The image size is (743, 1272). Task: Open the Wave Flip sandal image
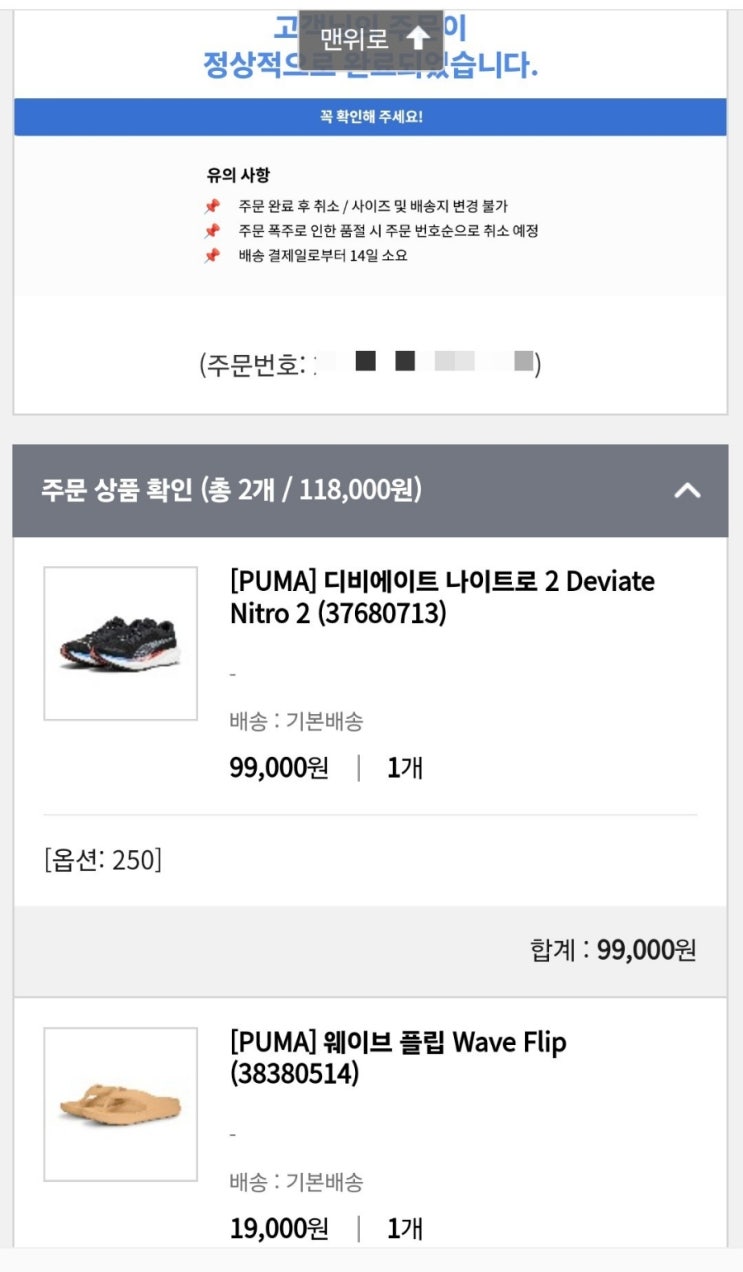point(121,1104)
